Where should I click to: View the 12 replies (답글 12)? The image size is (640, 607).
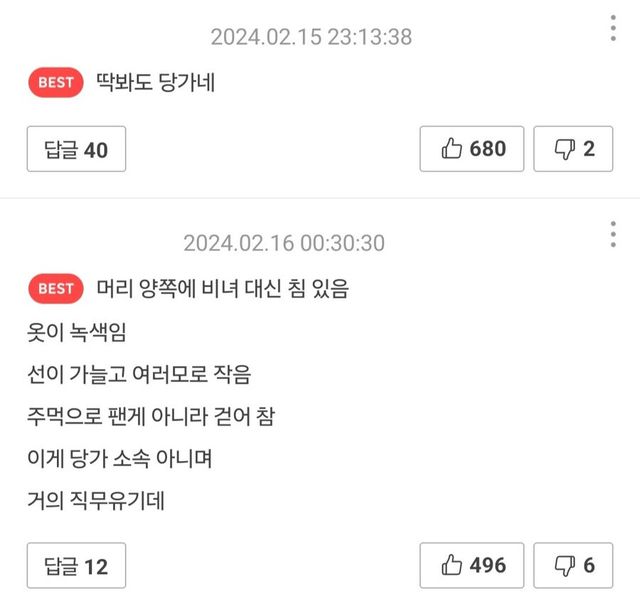[x=76, y=566]
